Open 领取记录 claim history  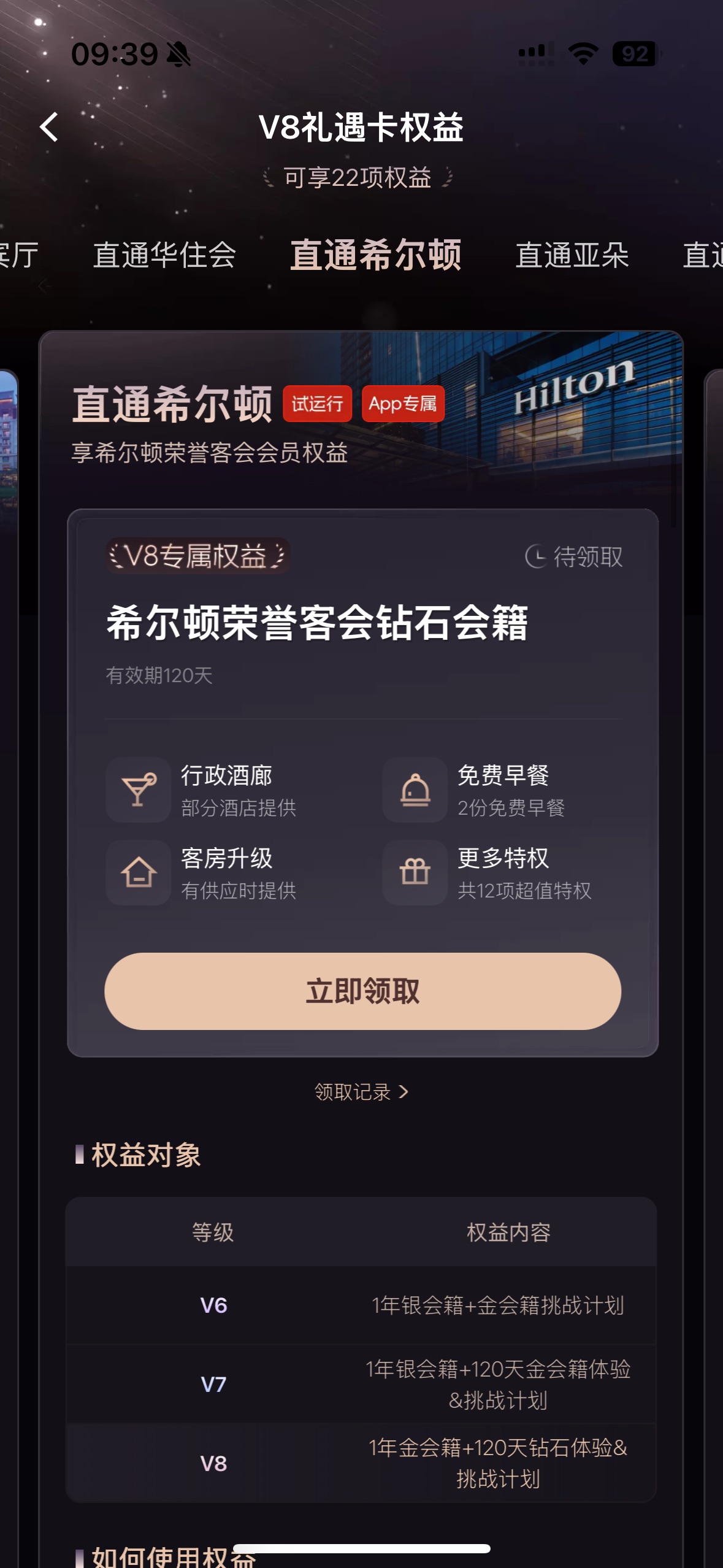tap(361, 1092)
